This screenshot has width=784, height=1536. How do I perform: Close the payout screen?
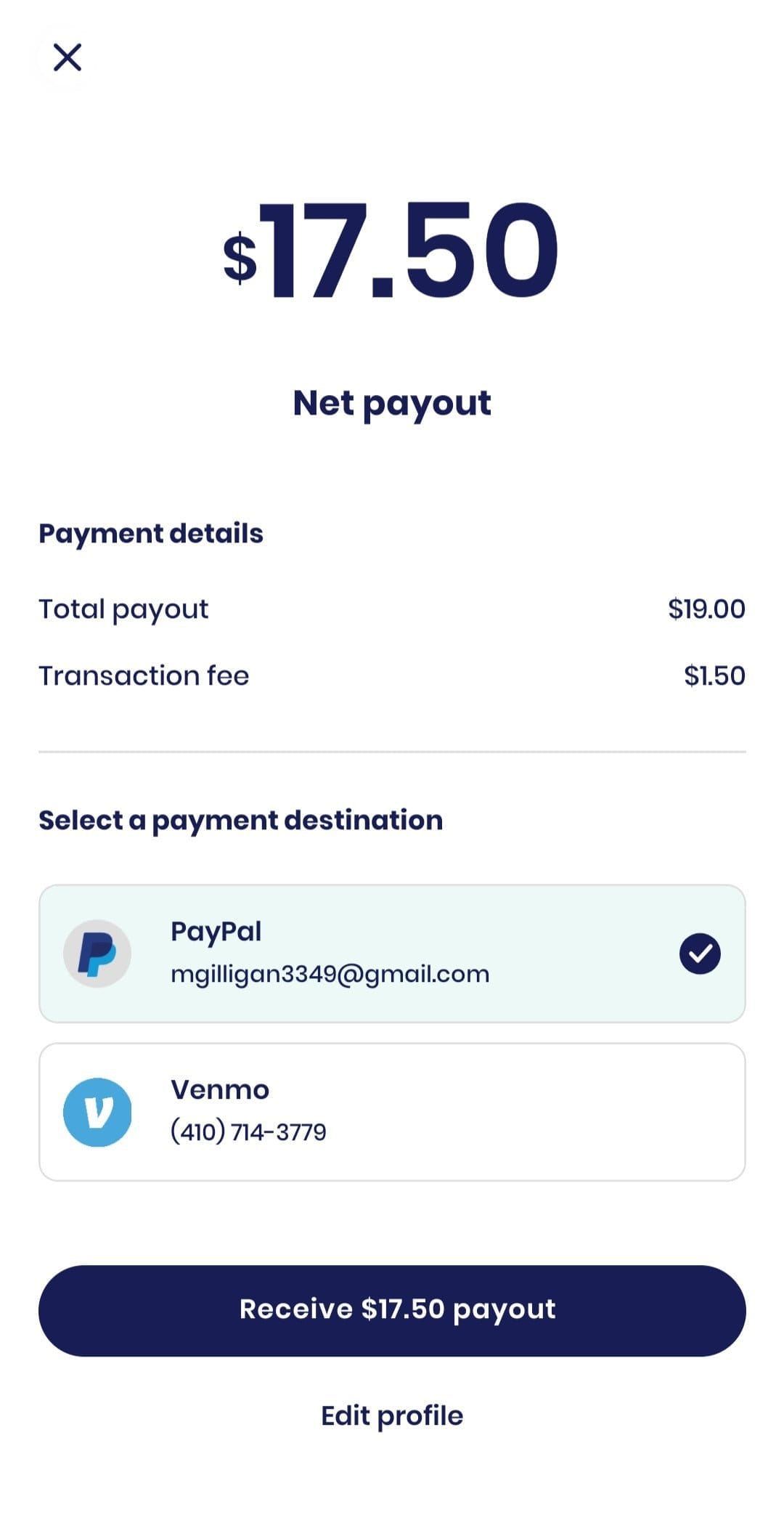[68, 57]
